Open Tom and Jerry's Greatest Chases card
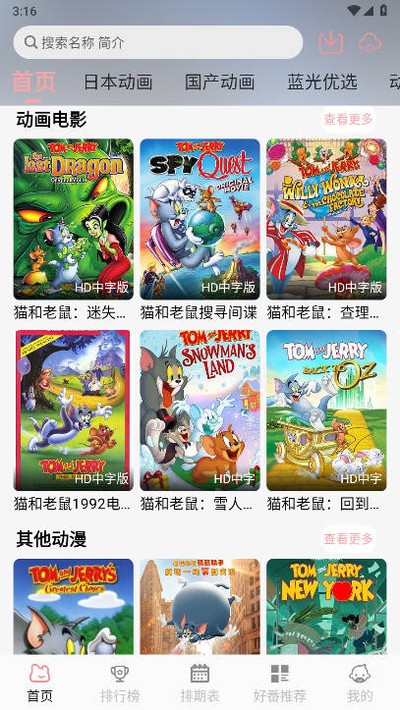Screen dimensions: 400x710 (x=73, y=606)
